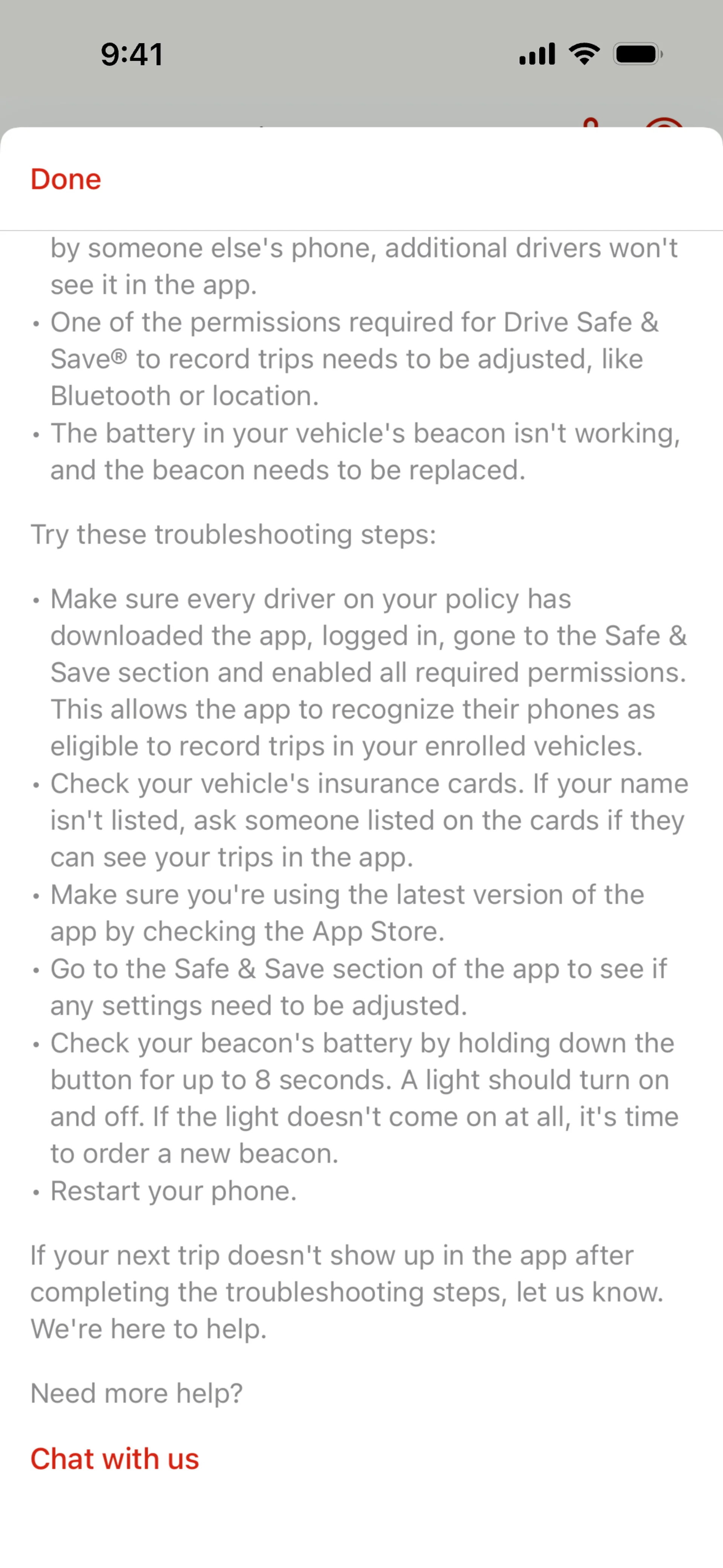Tap Done to close the help sheet
Screen dimensions: 723x1568
pos(66,179)
